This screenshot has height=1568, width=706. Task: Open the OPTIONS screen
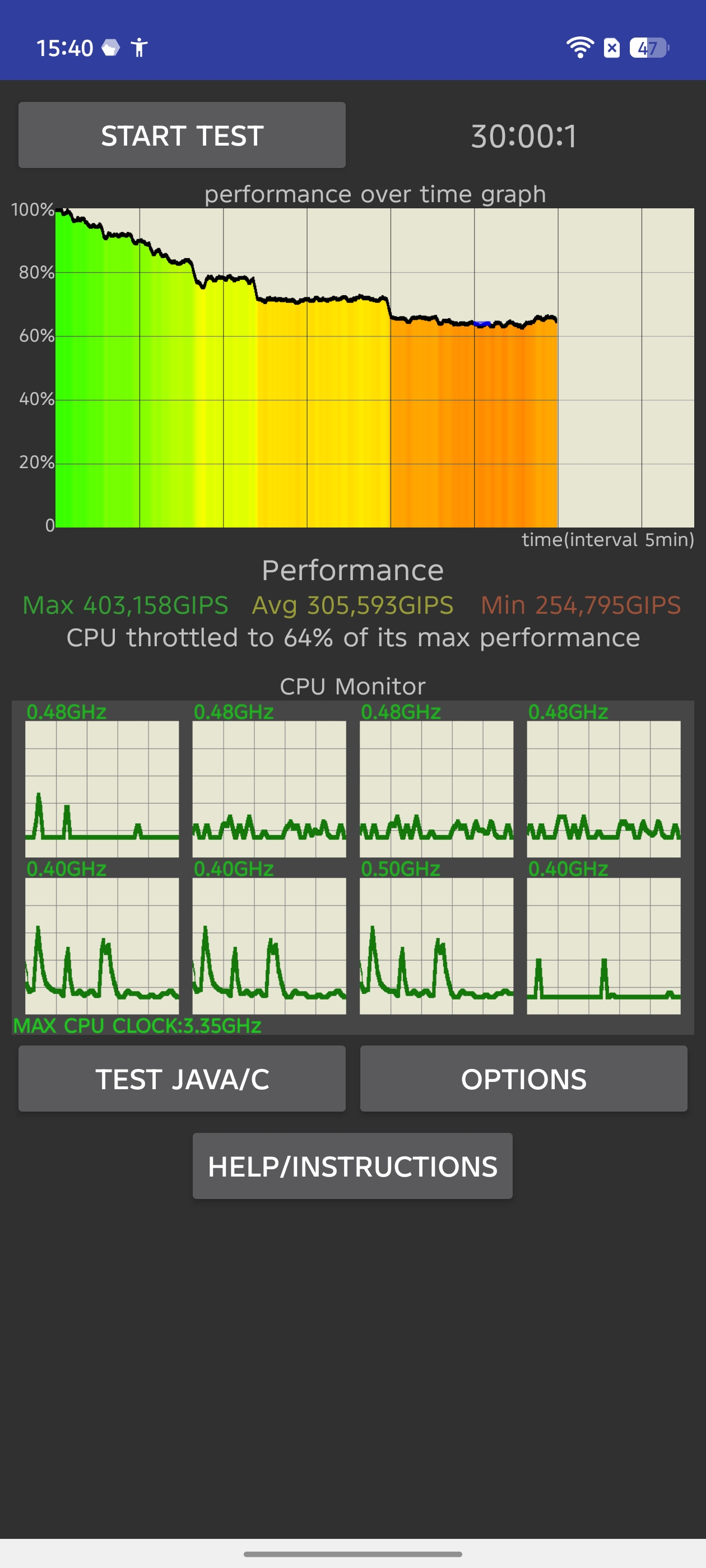[524, 1079]
